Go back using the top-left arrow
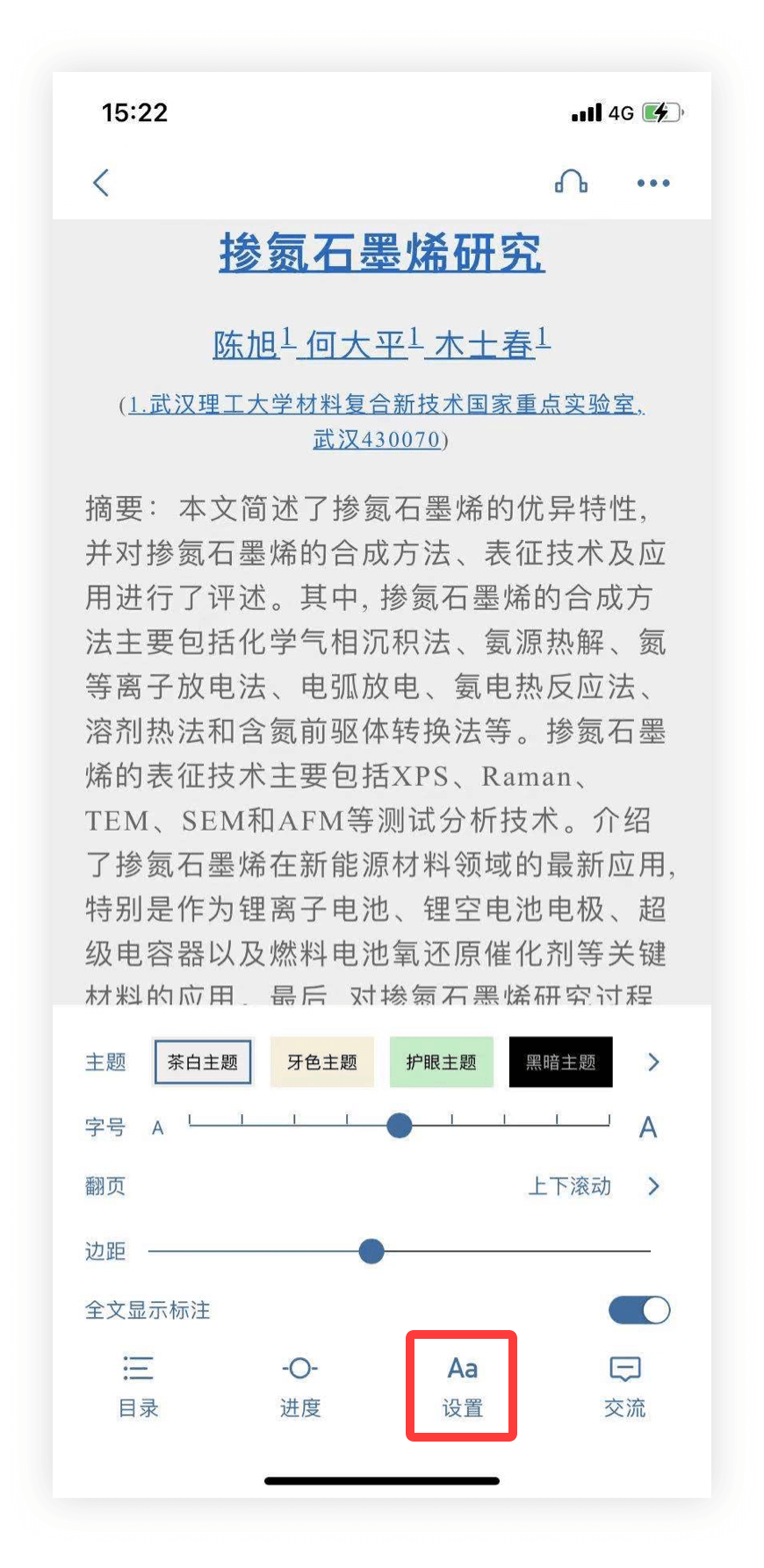Screen dimensions: 764x1568 pos(101,183)
